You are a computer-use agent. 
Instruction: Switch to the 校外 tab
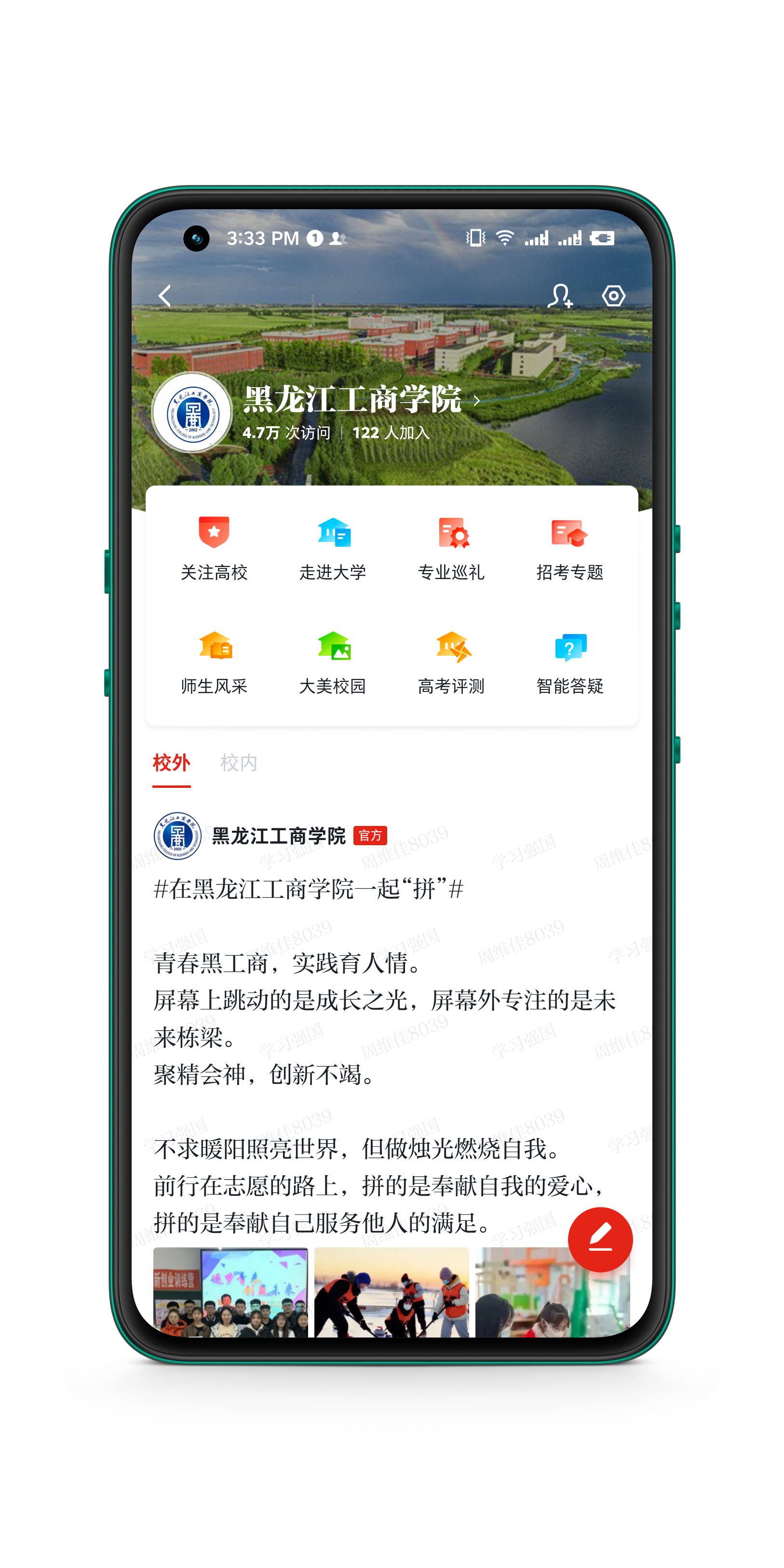tap(172, 763)
